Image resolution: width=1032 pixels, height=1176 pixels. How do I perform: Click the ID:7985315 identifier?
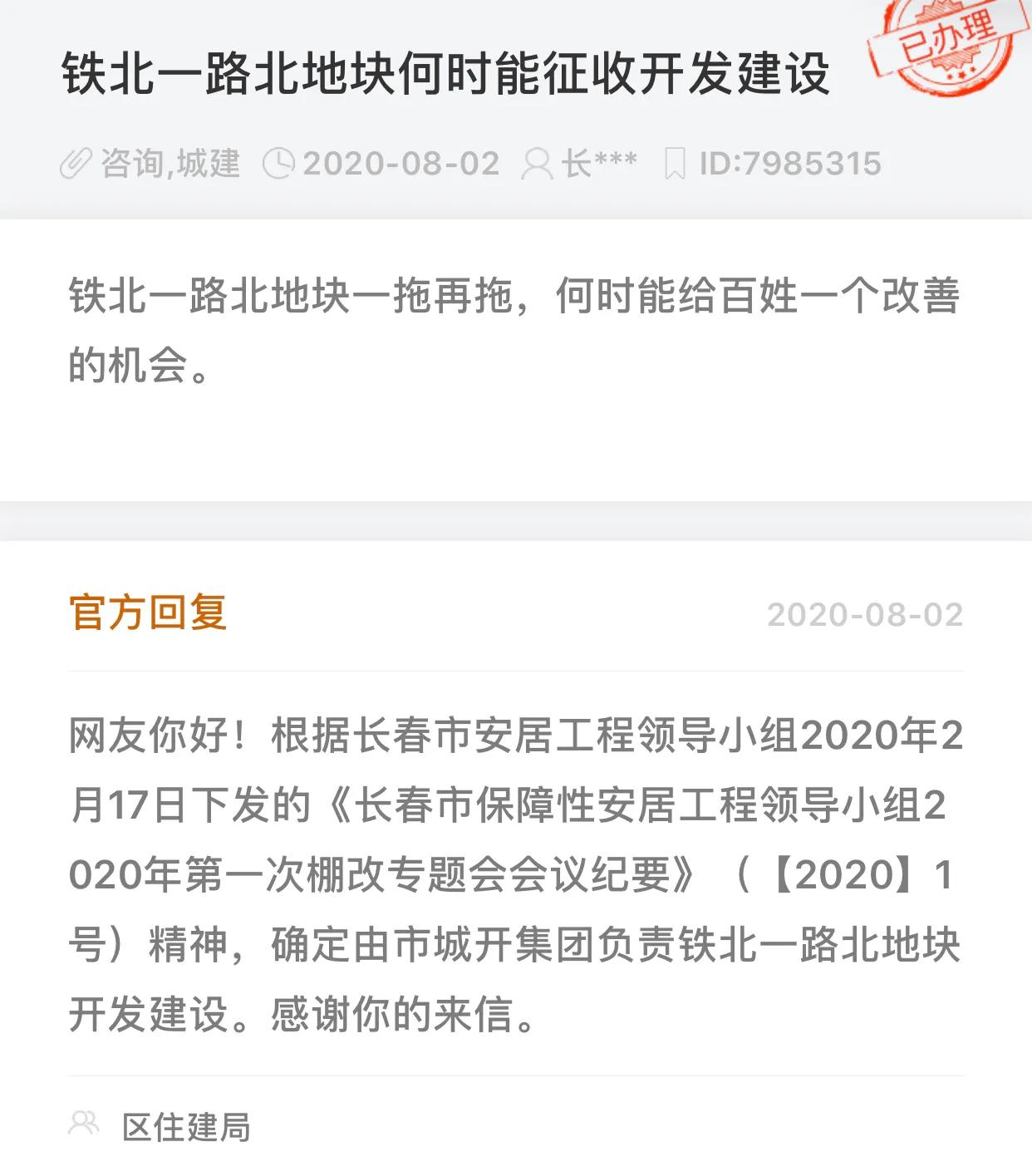(x=789, y=163)
